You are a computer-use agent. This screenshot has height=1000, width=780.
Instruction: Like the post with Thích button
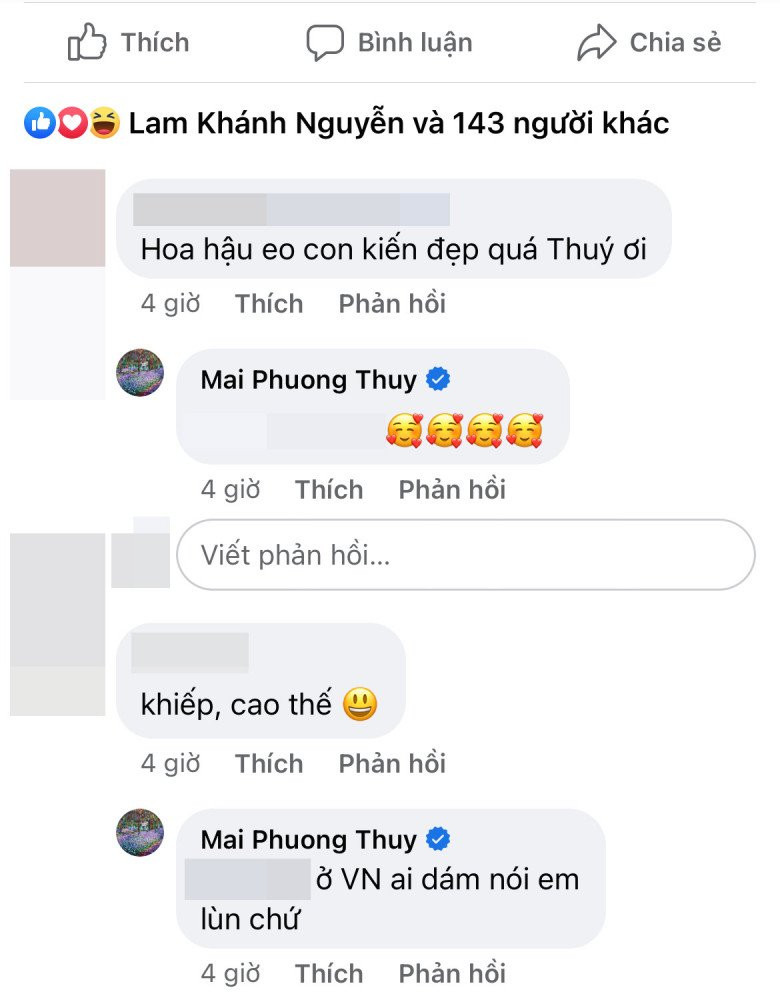128,43
